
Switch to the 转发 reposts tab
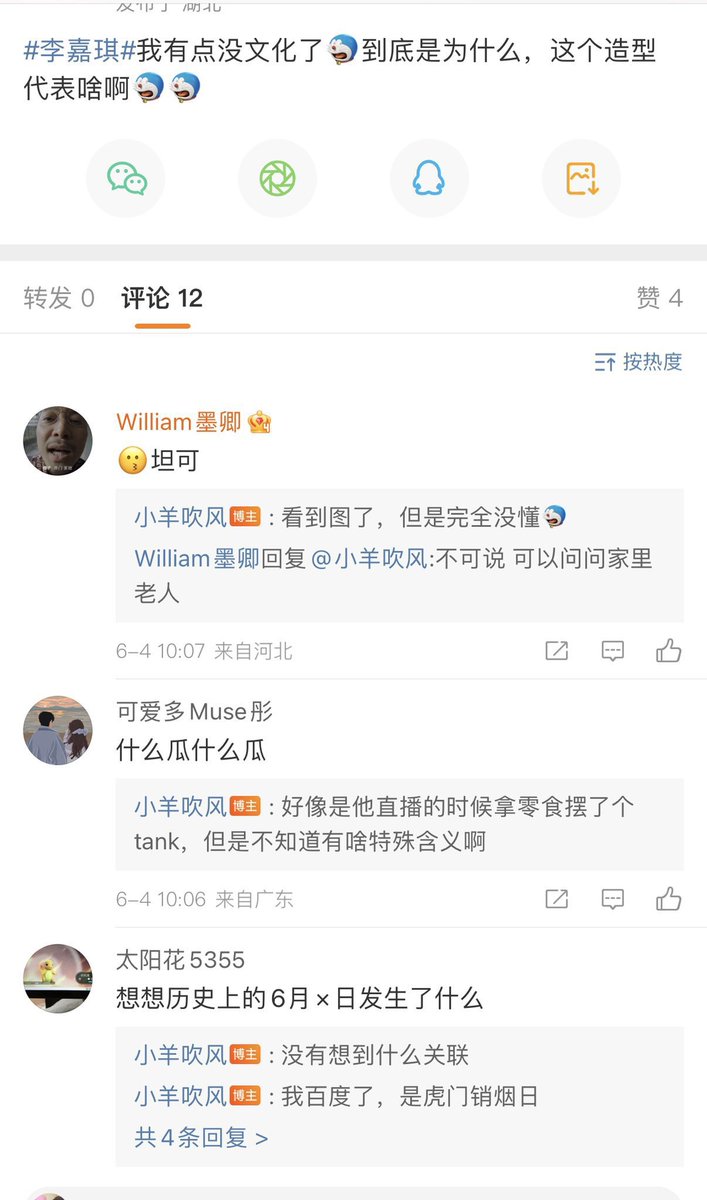pyautogui.click(x=59, y=298)
